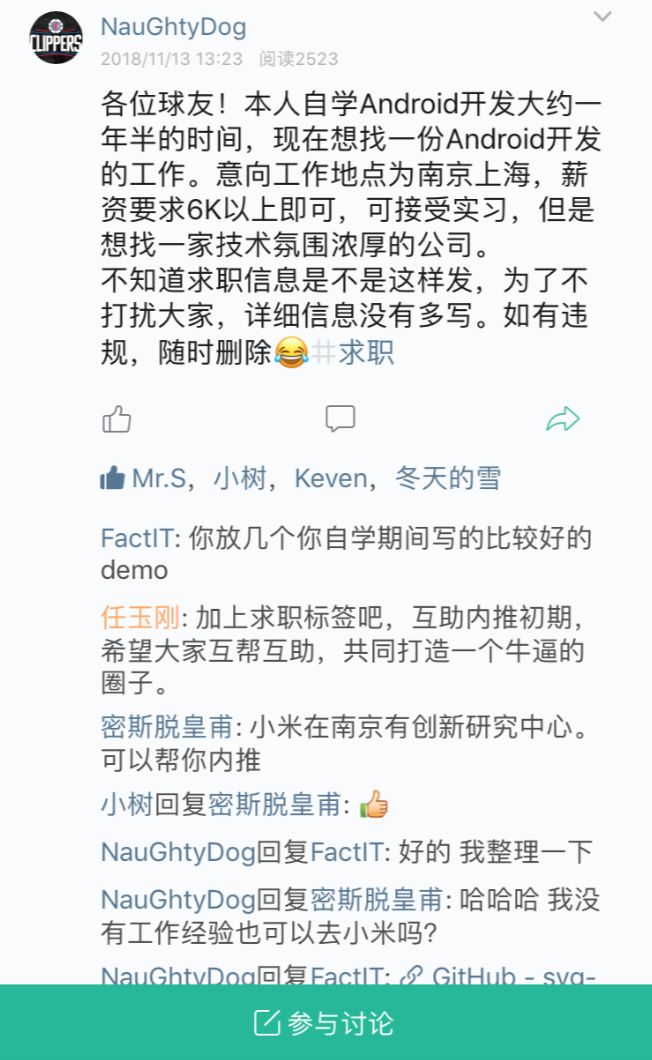652x1060 pixels.
Task: Expand the chevron menu beside NauGhtyDog's post
Action: coord(602,16)
